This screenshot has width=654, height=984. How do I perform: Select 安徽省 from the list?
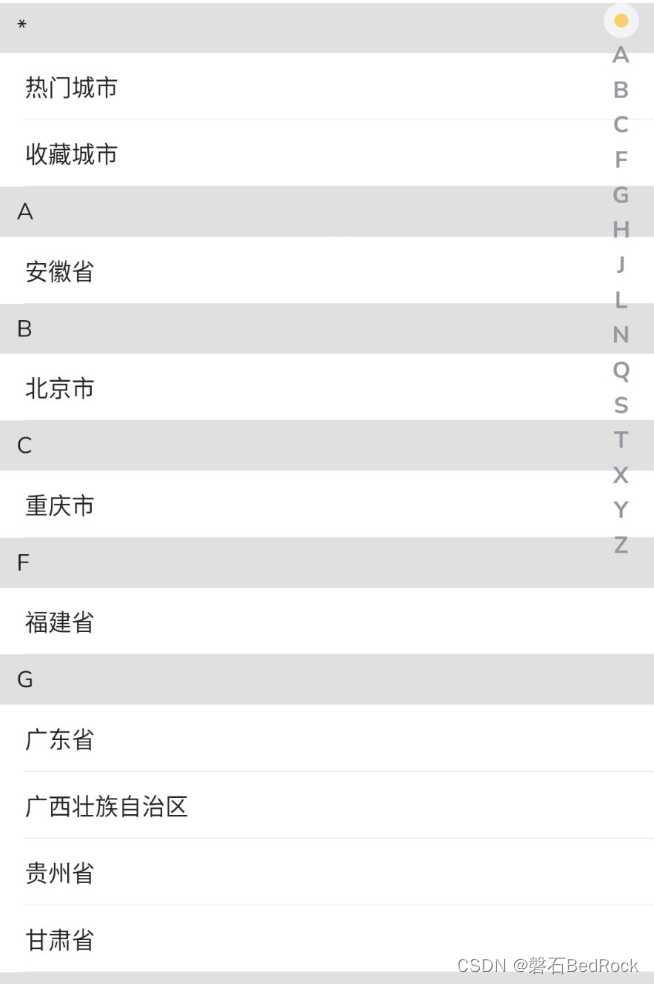(327, 270)
